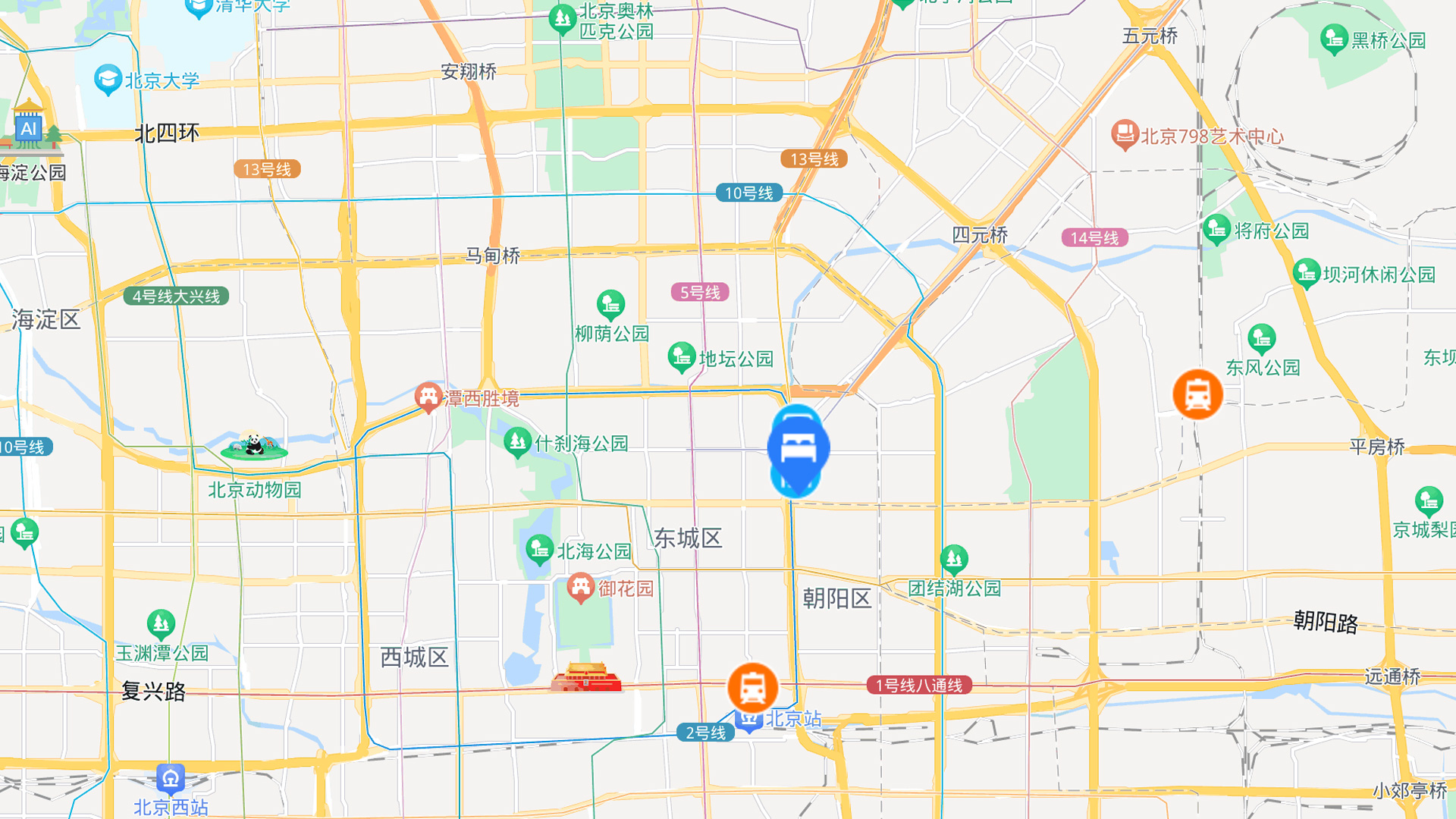This screenshot has height=819, width=1456.
Task: Tap the 团结湖公园 park marker
Action: point(953,560)
